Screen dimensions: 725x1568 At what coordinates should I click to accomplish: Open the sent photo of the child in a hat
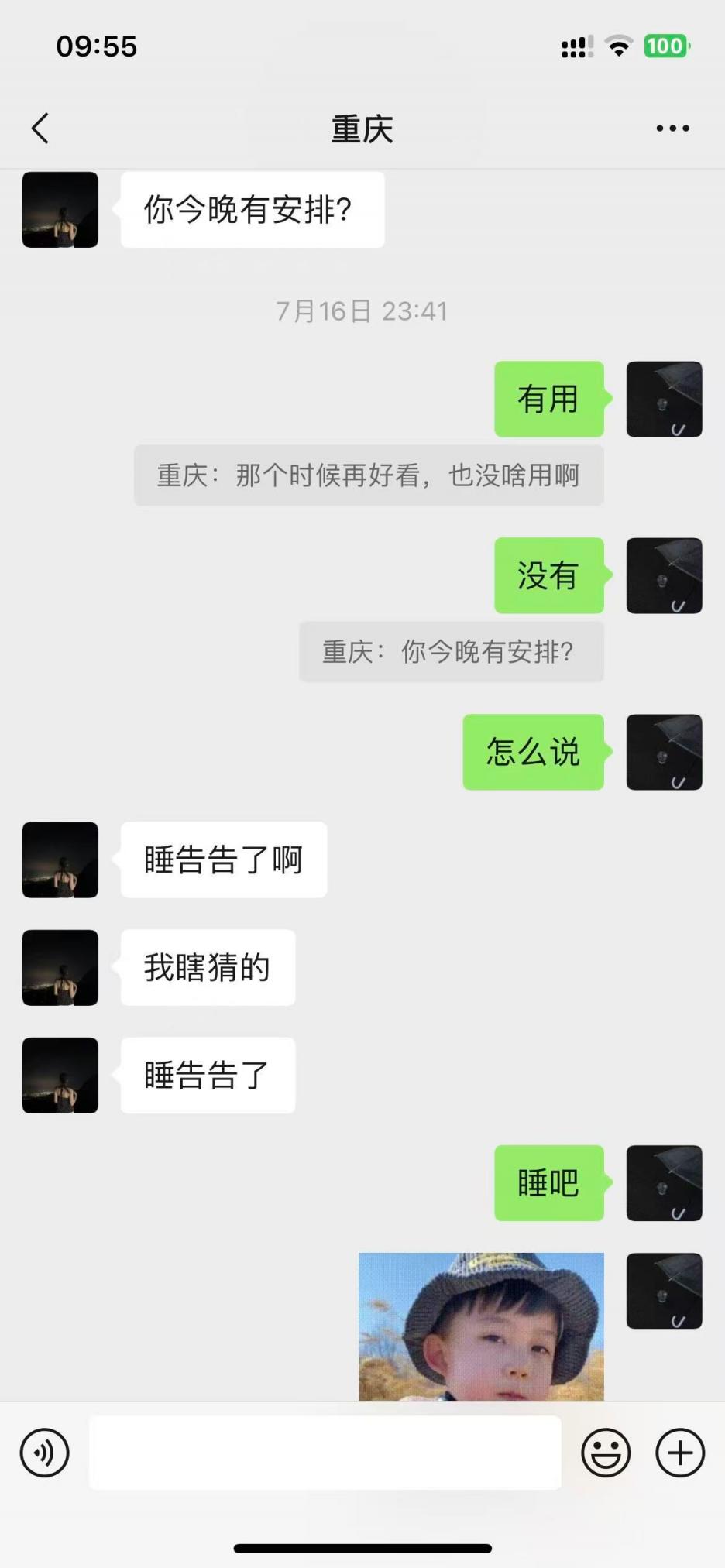click(481, 1326)
